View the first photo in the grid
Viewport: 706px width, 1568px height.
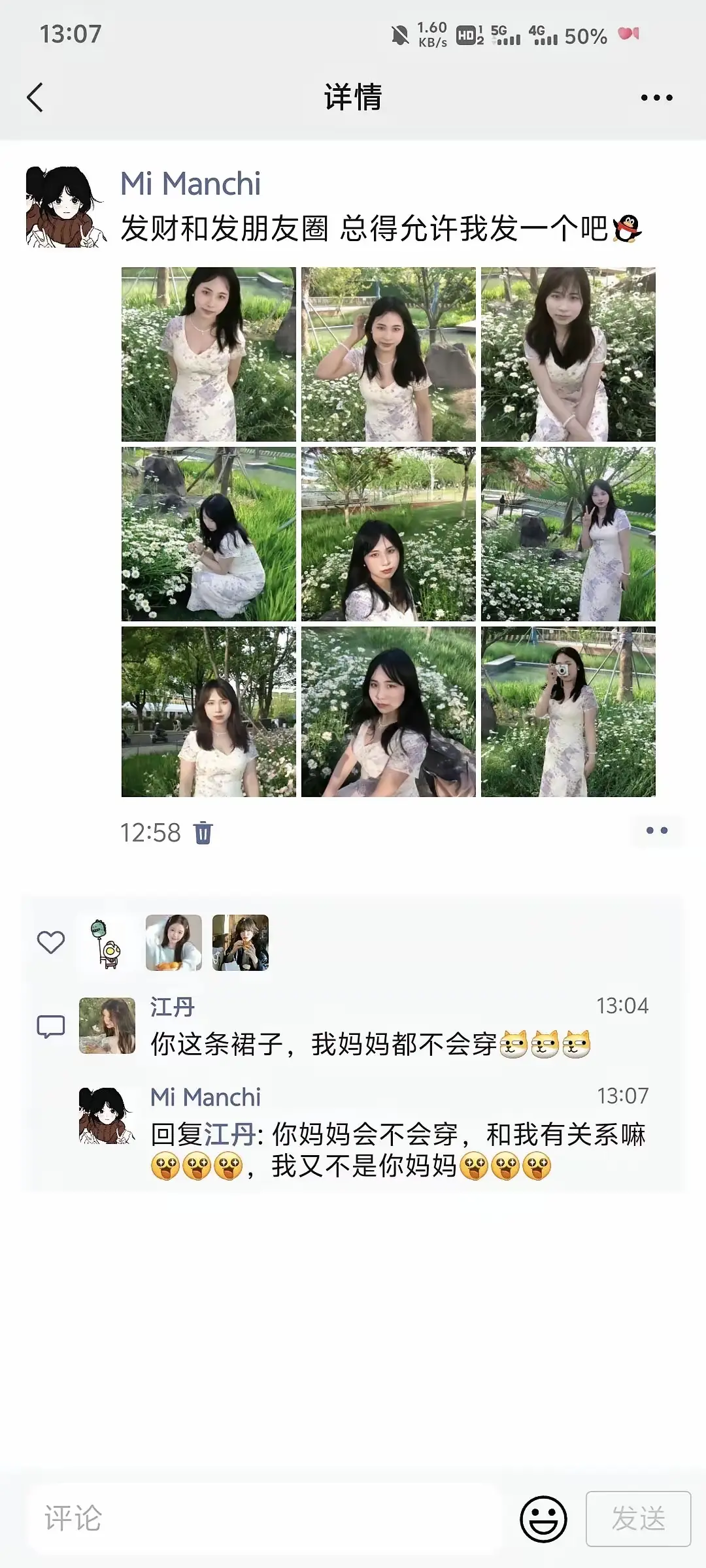point(209,354)
